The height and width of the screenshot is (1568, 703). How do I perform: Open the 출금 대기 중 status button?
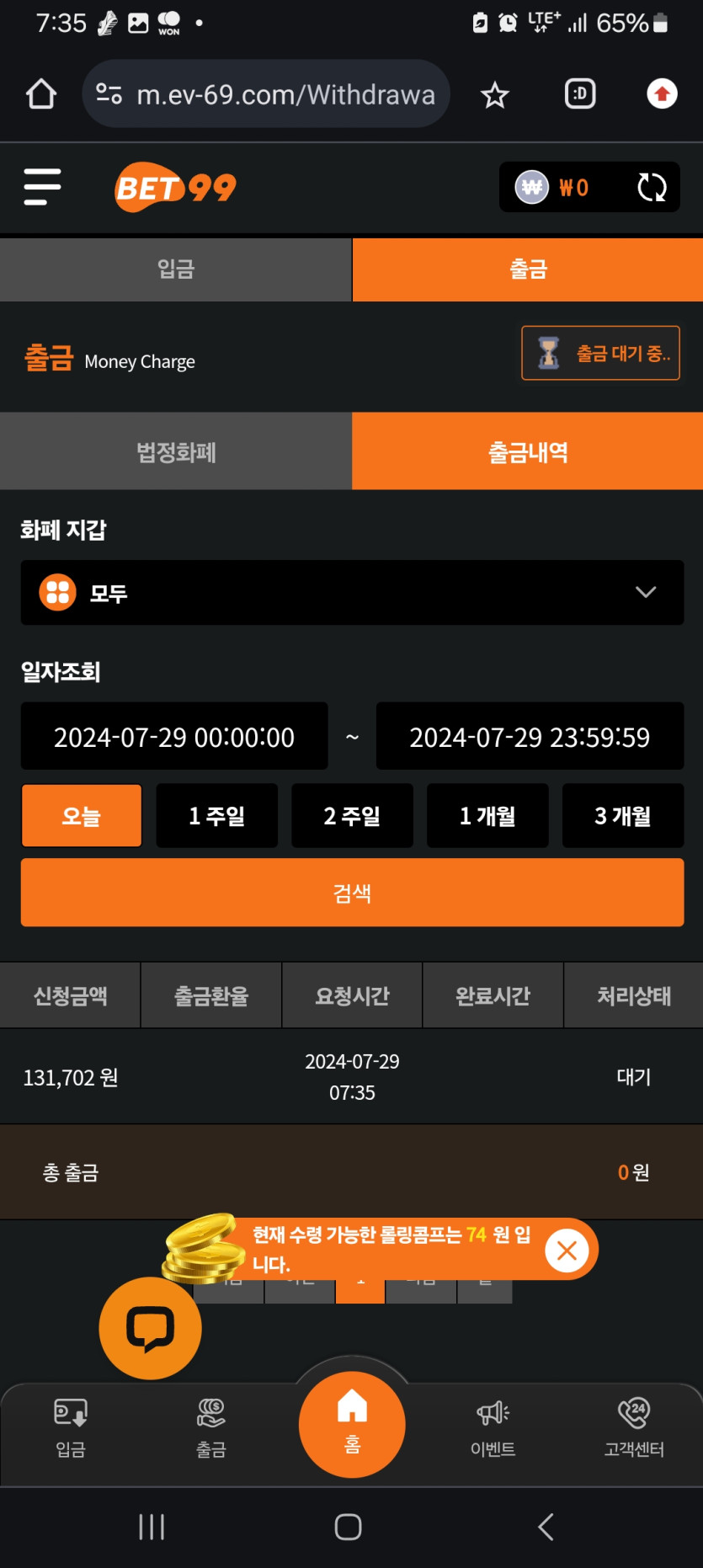point(600,353)
